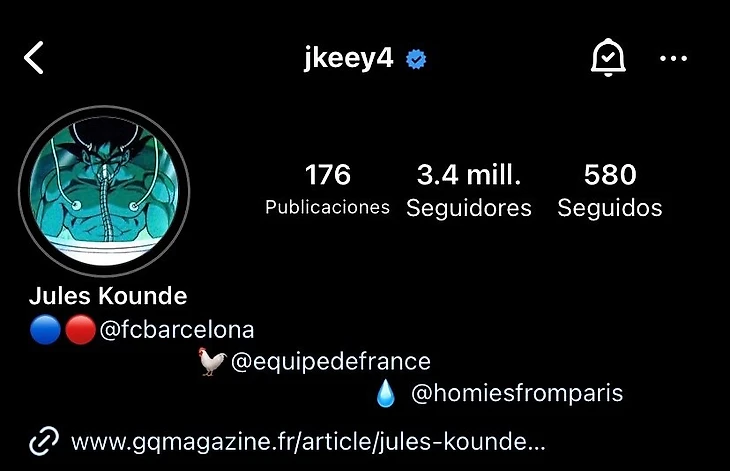Go back using the top-left arrow
This screenshot has height=471, width=730.
[x=35, y=59]
